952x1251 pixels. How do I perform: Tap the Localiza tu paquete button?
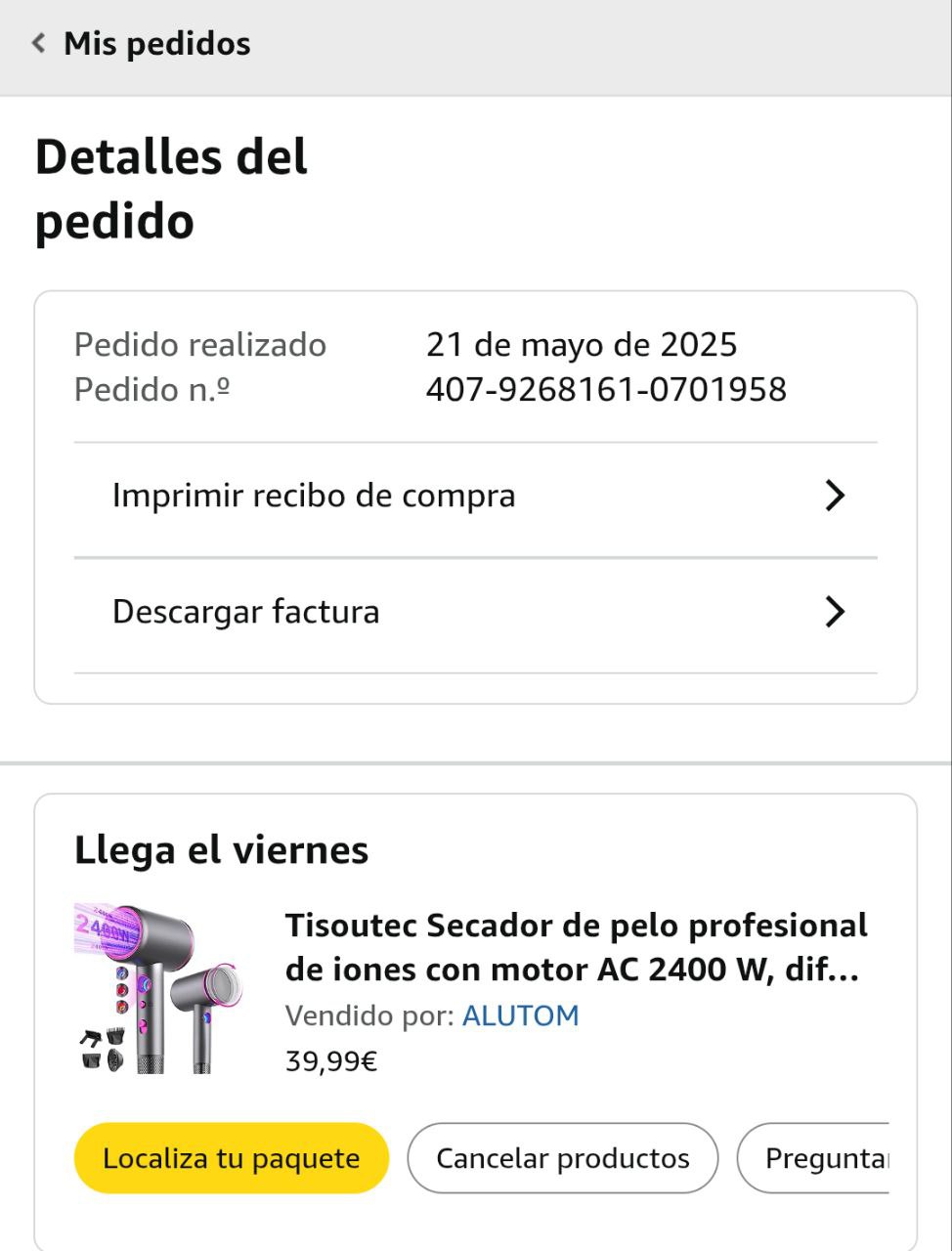click(232, 1158)
